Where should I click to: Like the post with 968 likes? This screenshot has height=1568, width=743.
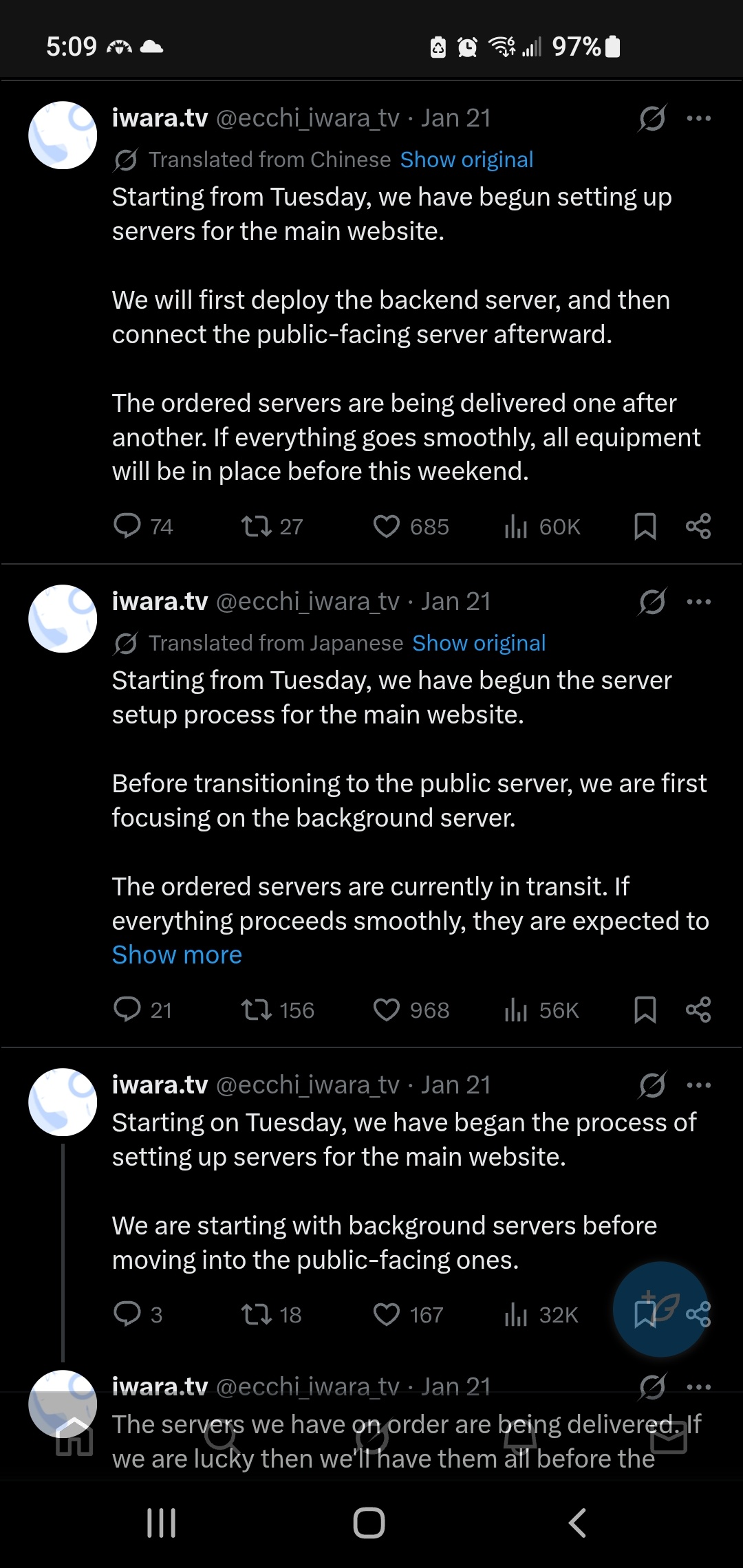386,1010
